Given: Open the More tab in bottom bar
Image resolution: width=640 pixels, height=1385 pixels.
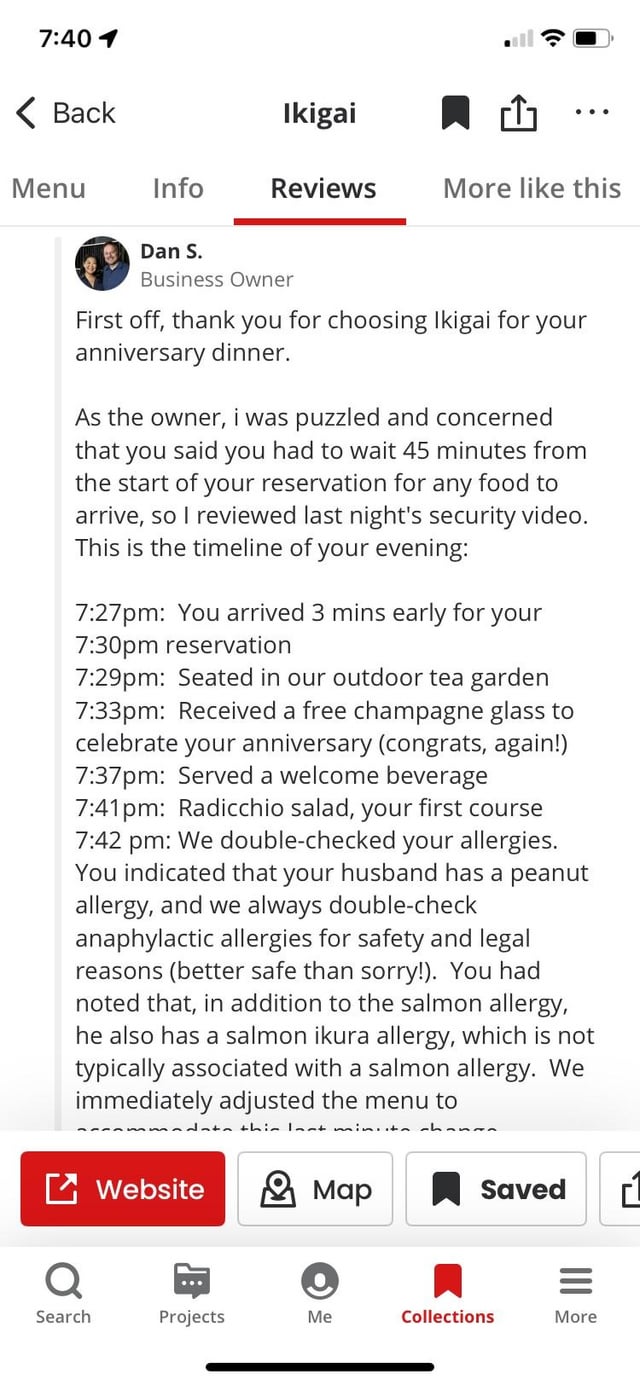Looking at the screenshot, I should point(576,1293).
